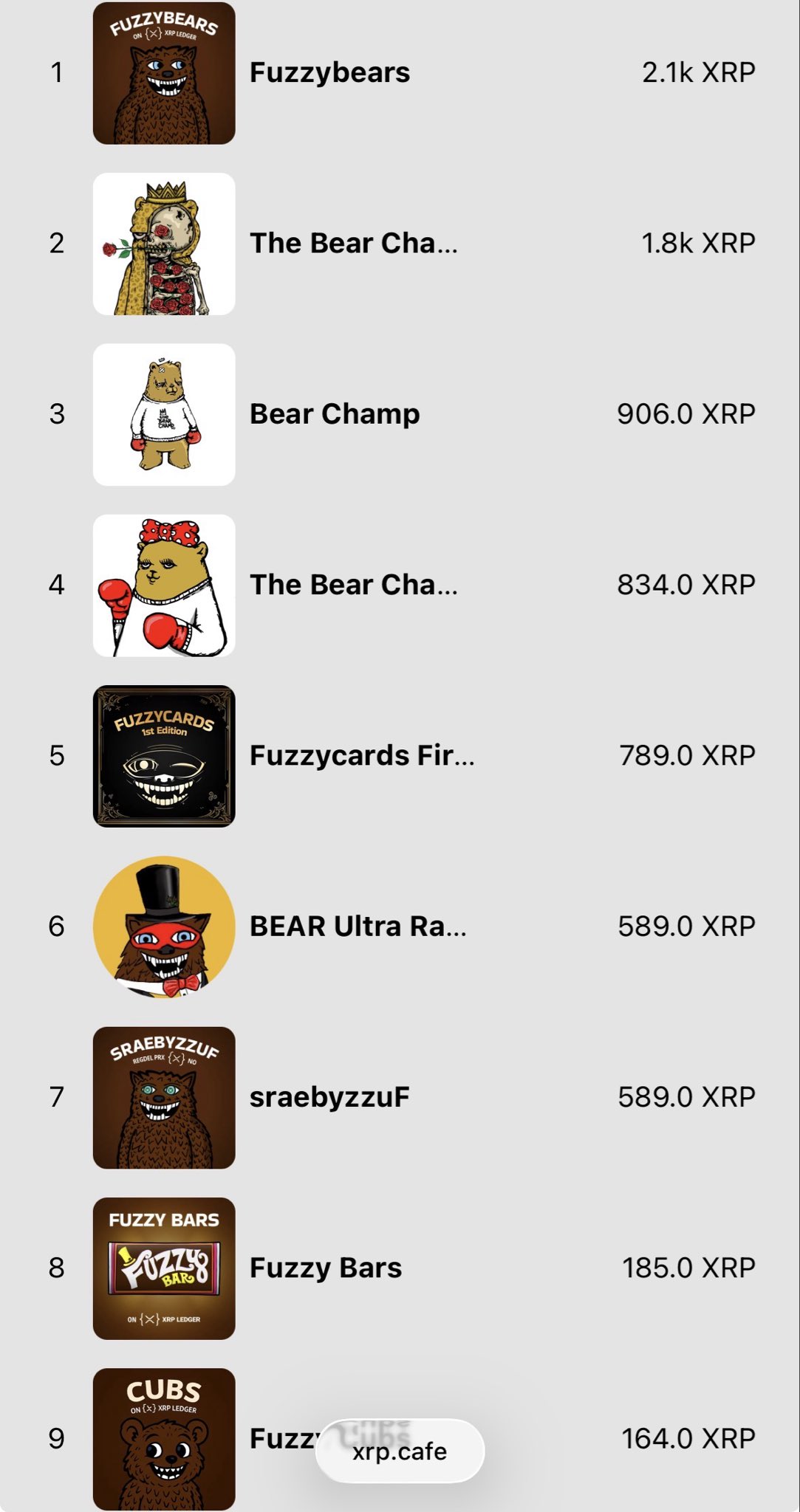Open the Fuzzybears collection ranked first
Viewport: 800px width, 1512px height.
[x=329, y=72]
